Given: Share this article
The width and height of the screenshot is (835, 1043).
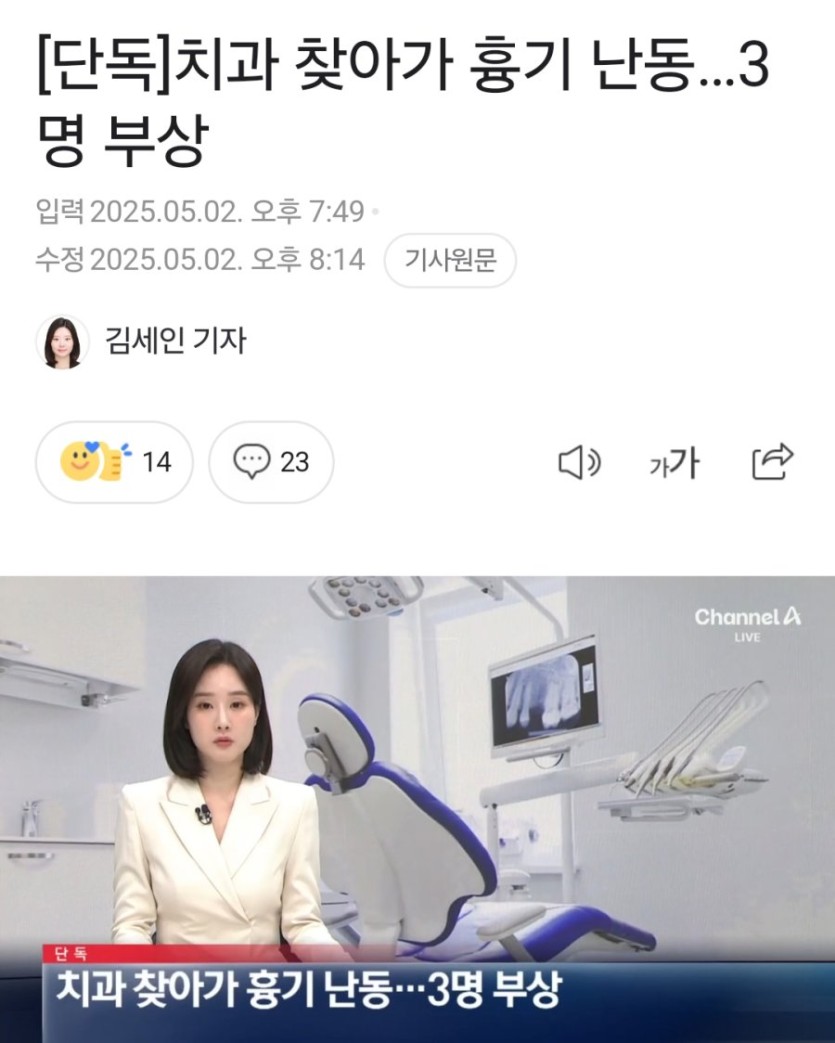Looking at the screenshot, I should (772, 461).
